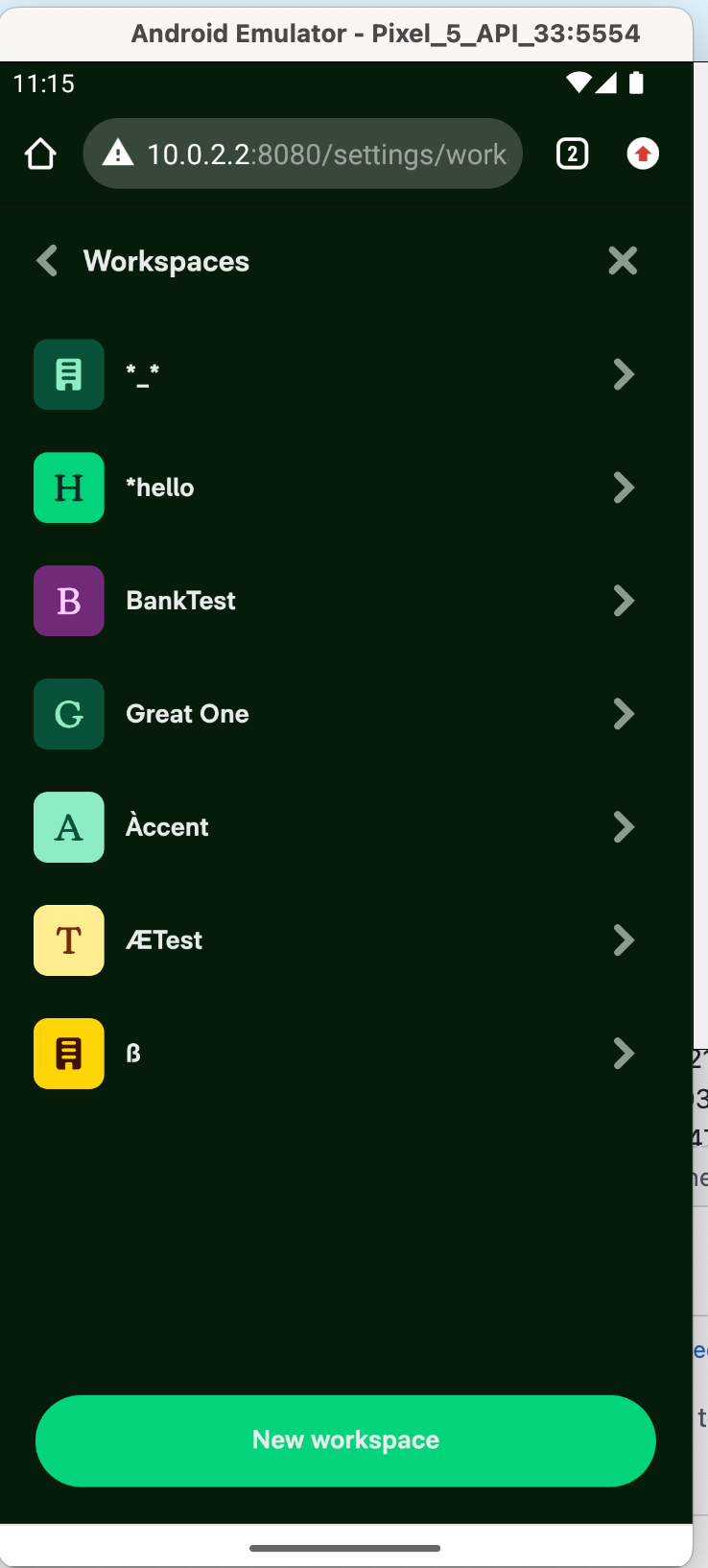This screenshot has height=1568, width=708.
Task: Open the ß workspace
Action: click(x=345, y=1054)
